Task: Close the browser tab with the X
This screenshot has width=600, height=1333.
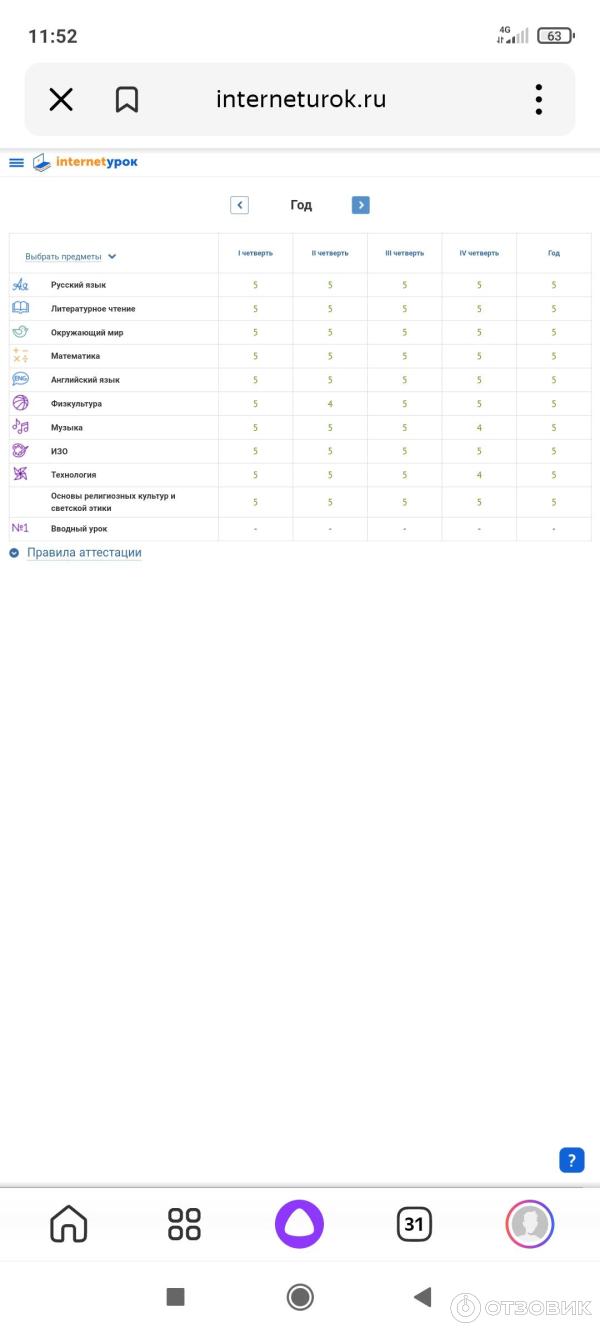Action: (x=61, y=99)
